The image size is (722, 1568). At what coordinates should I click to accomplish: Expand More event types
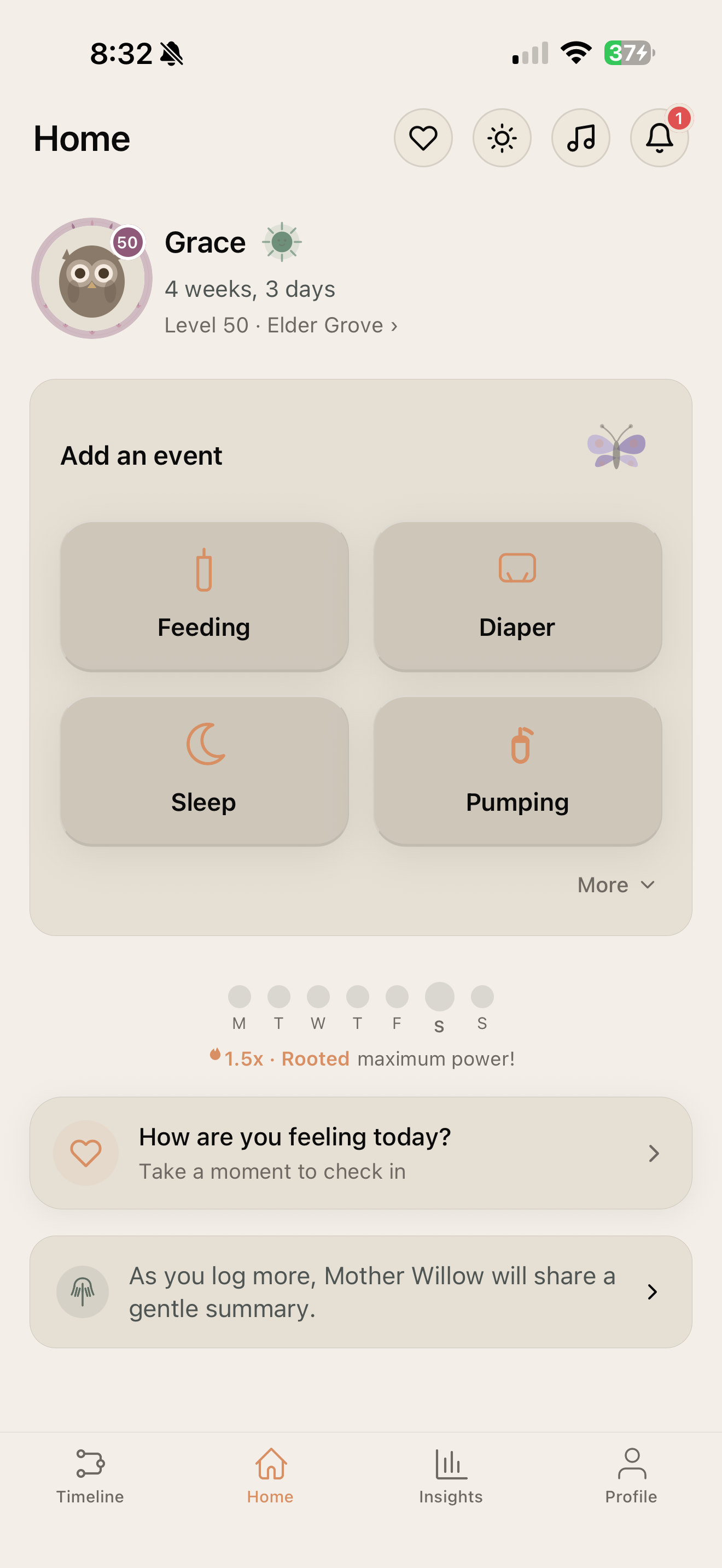(615, 885)
